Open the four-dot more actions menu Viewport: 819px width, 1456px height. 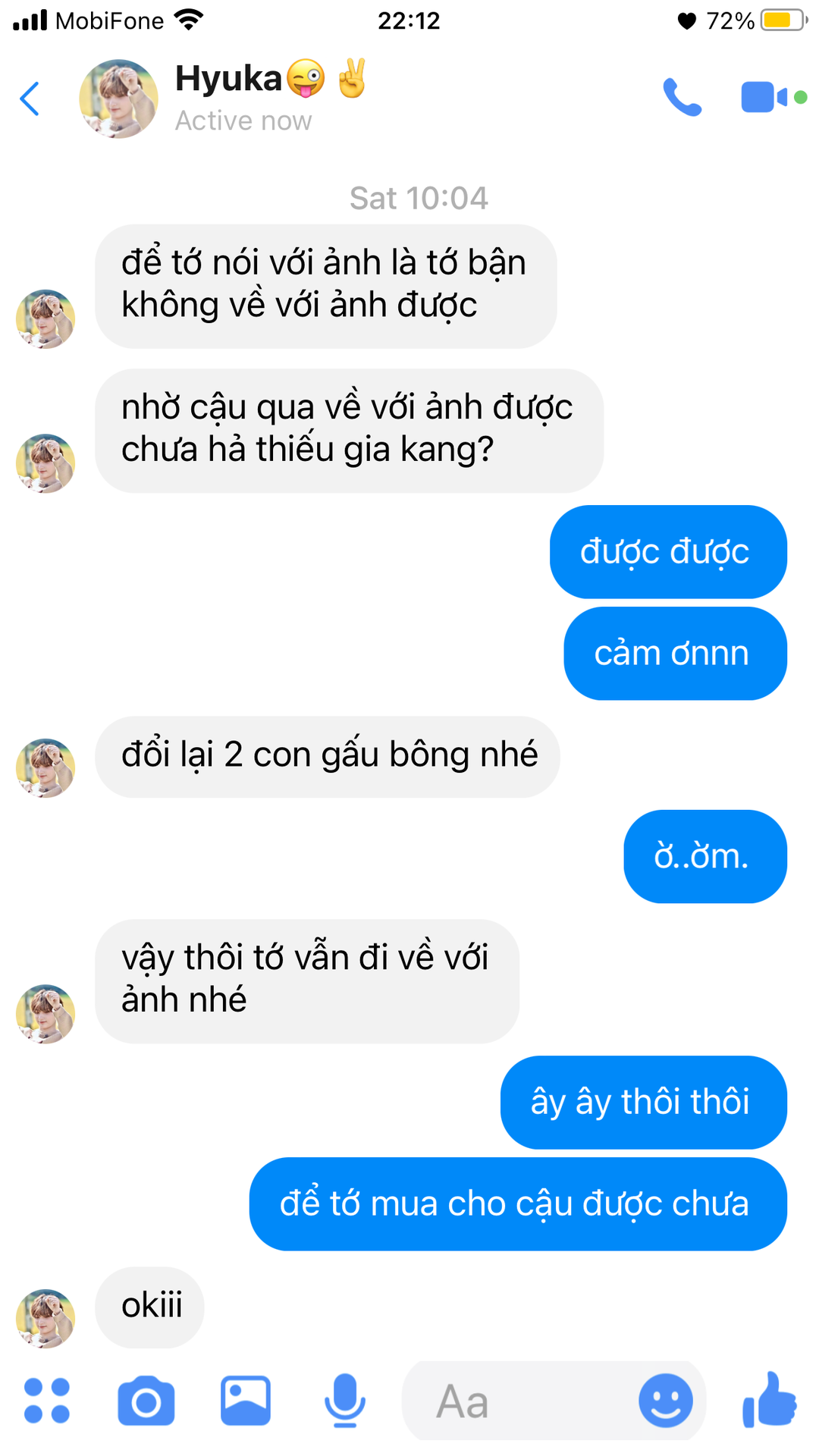[47, 1401]
